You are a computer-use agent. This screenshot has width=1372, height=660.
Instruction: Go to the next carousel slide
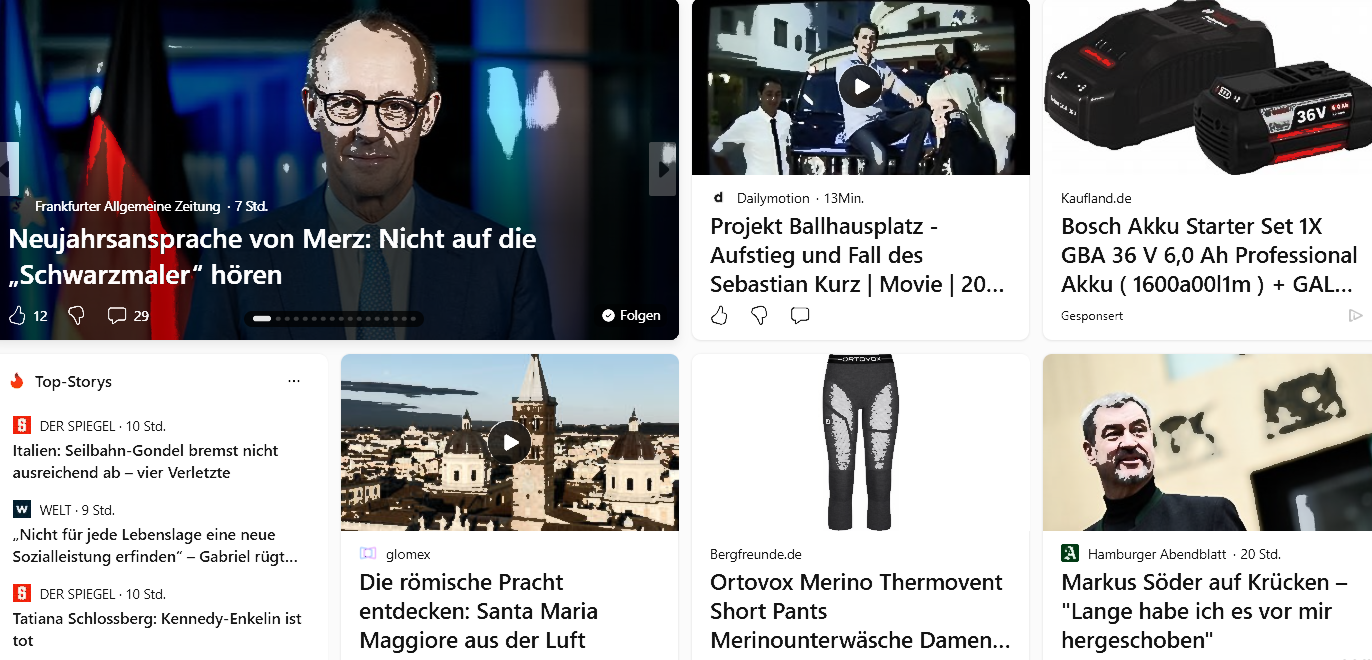click(x=663, y=169)
